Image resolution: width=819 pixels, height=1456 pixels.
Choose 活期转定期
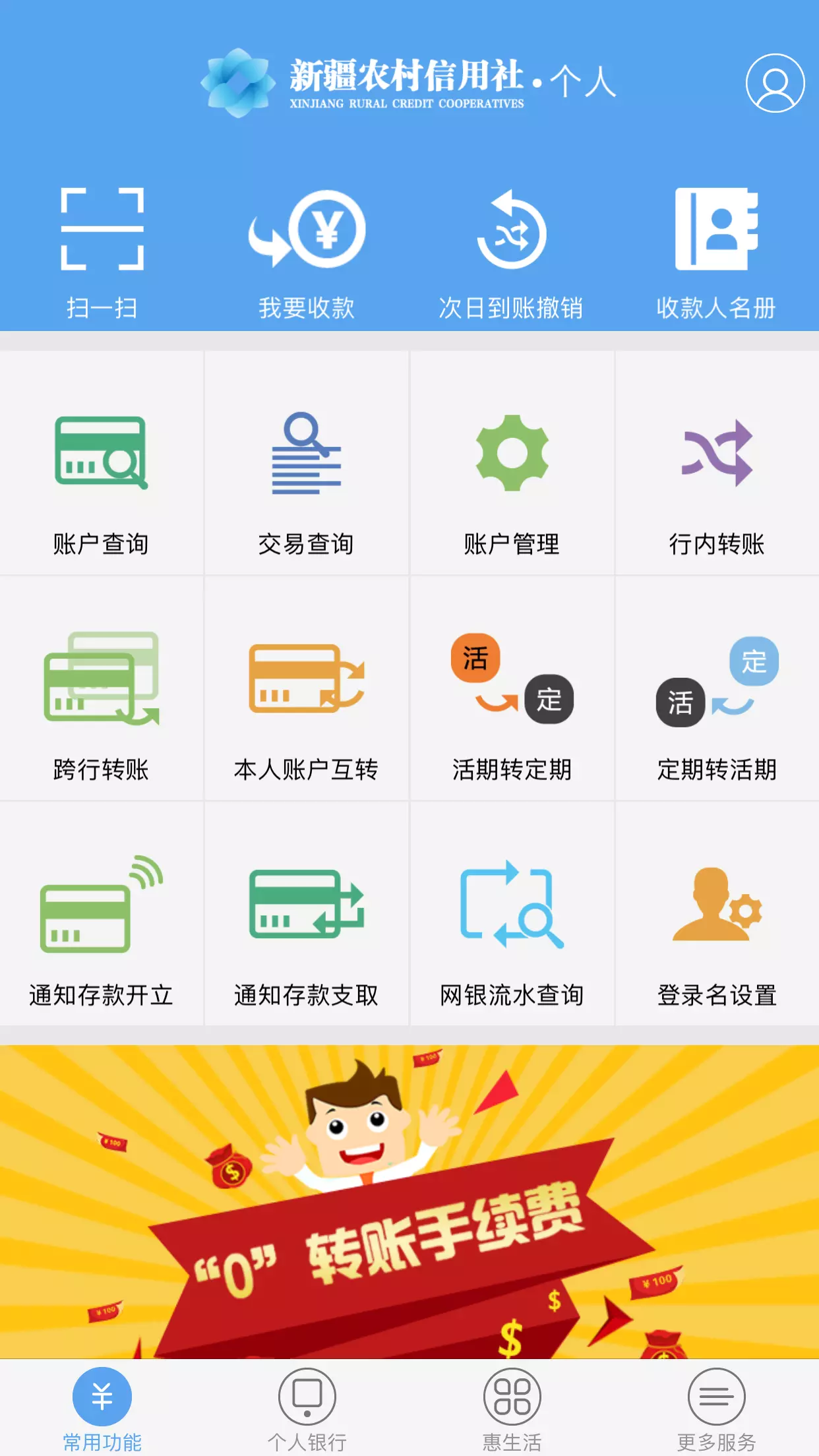click(512, 688)
